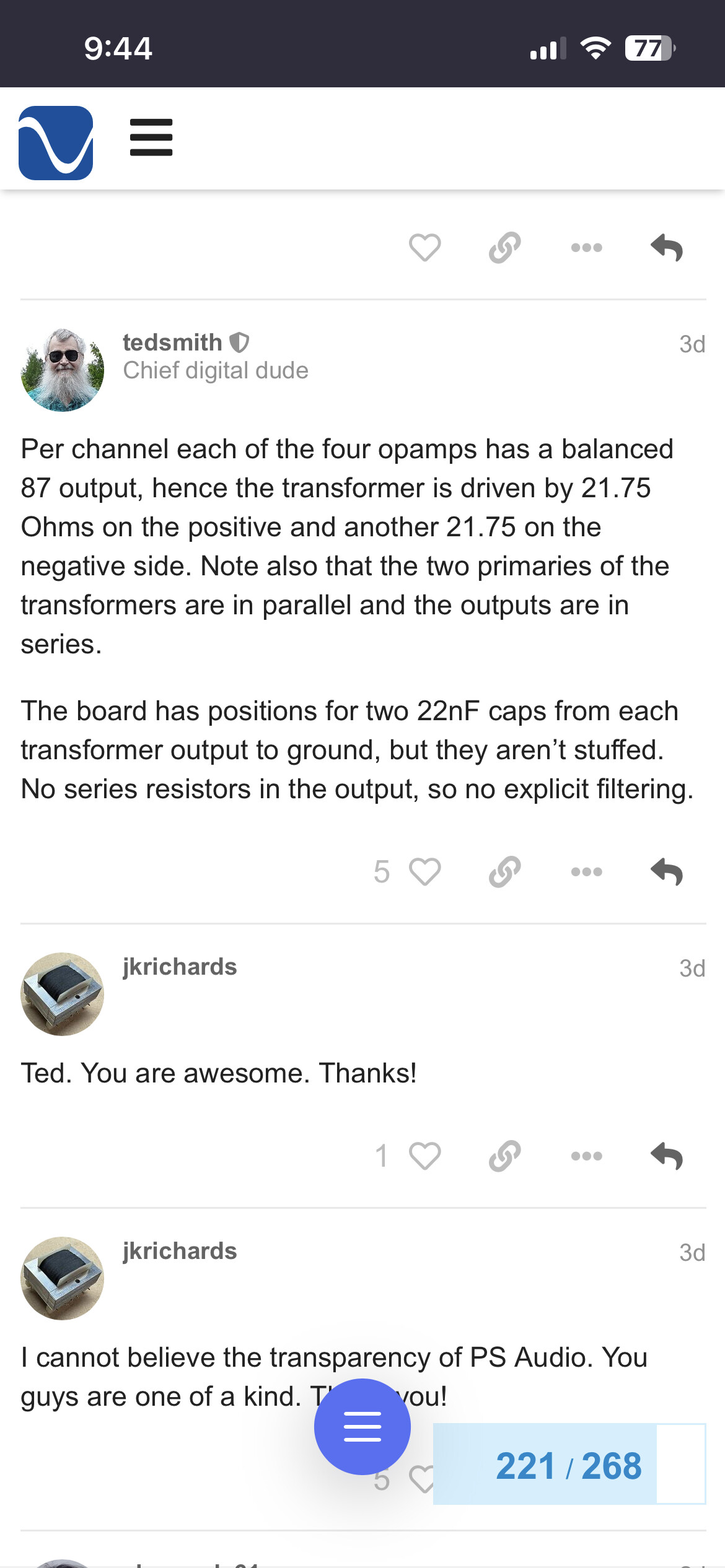725x1568 pixels.
Task: Open tedsmith username link
Action: [172, 342]
